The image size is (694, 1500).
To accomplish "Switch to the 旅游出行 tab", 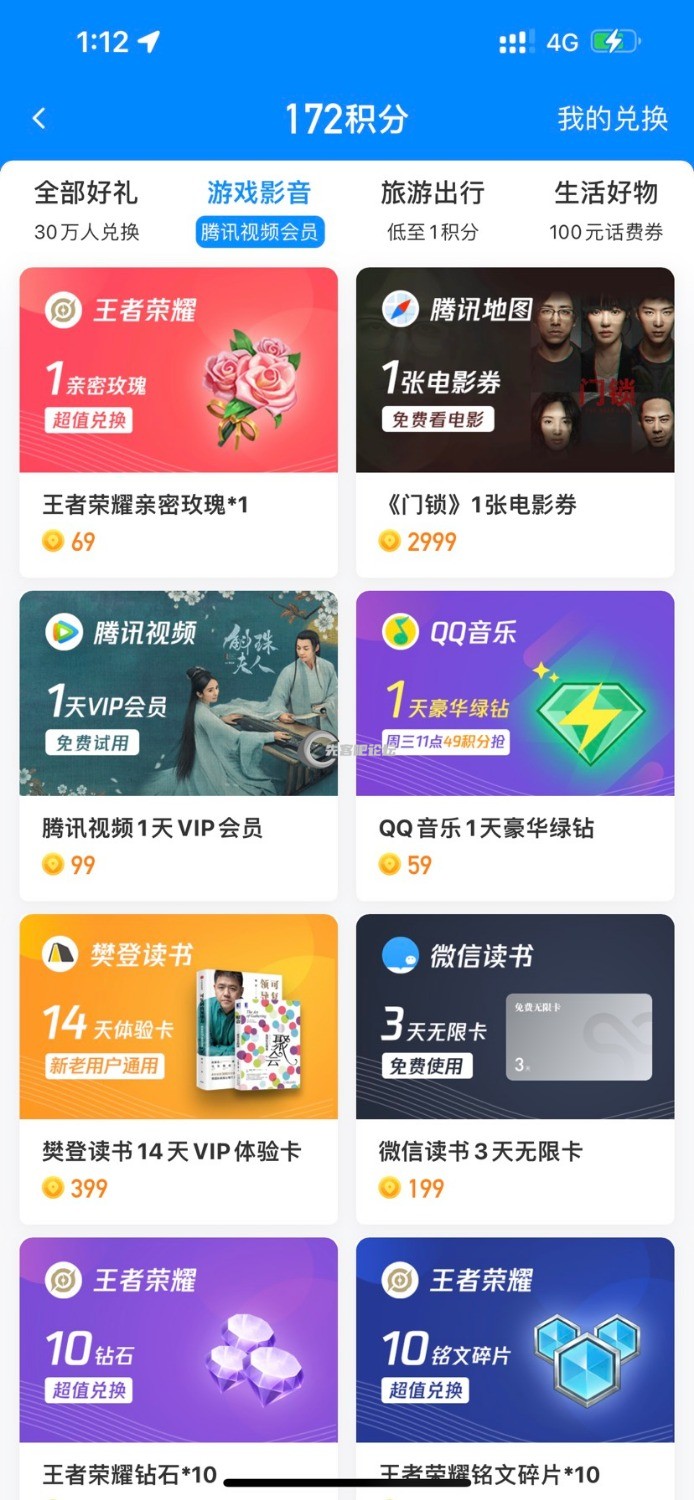I will 432,210.
